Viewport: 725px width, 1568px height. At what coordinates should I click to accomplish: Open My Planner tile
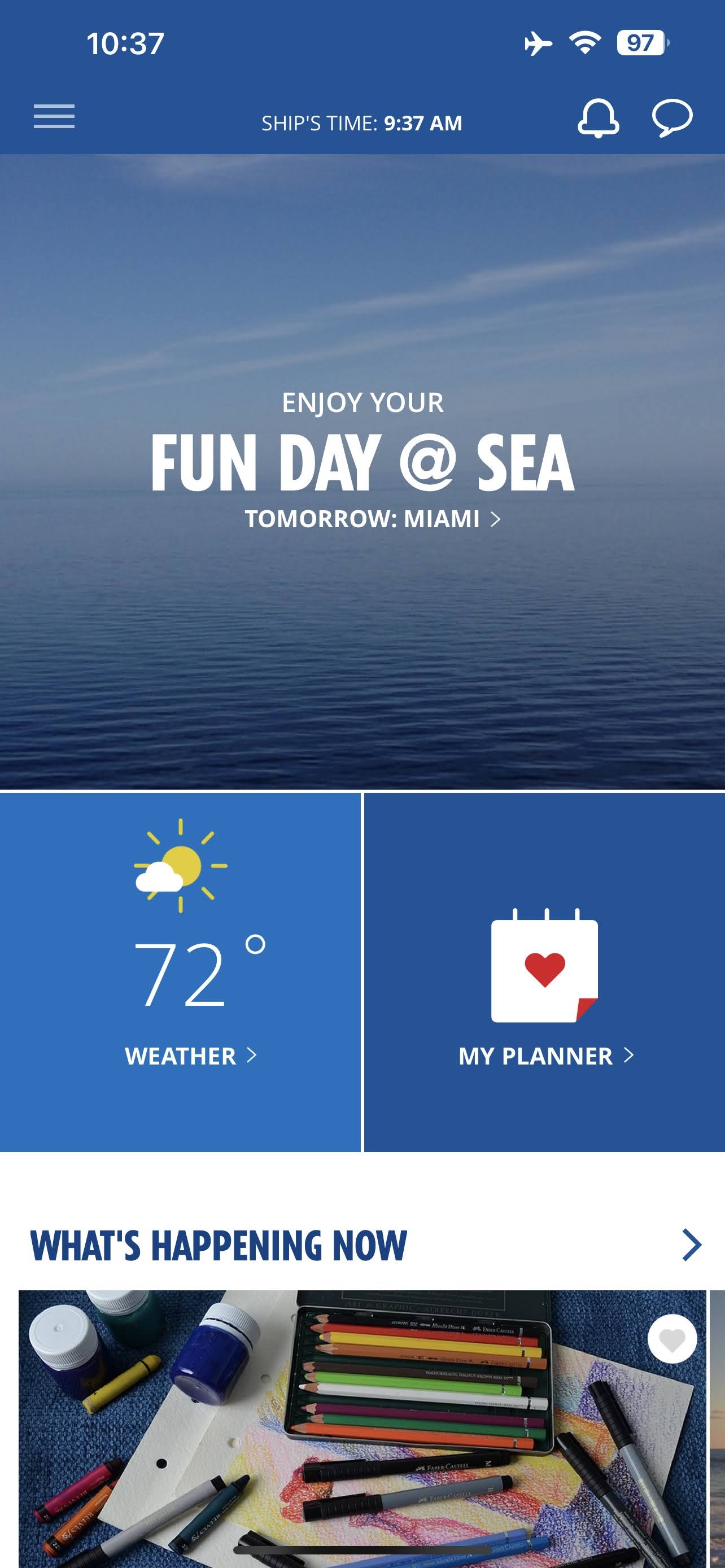click(544, 972)
